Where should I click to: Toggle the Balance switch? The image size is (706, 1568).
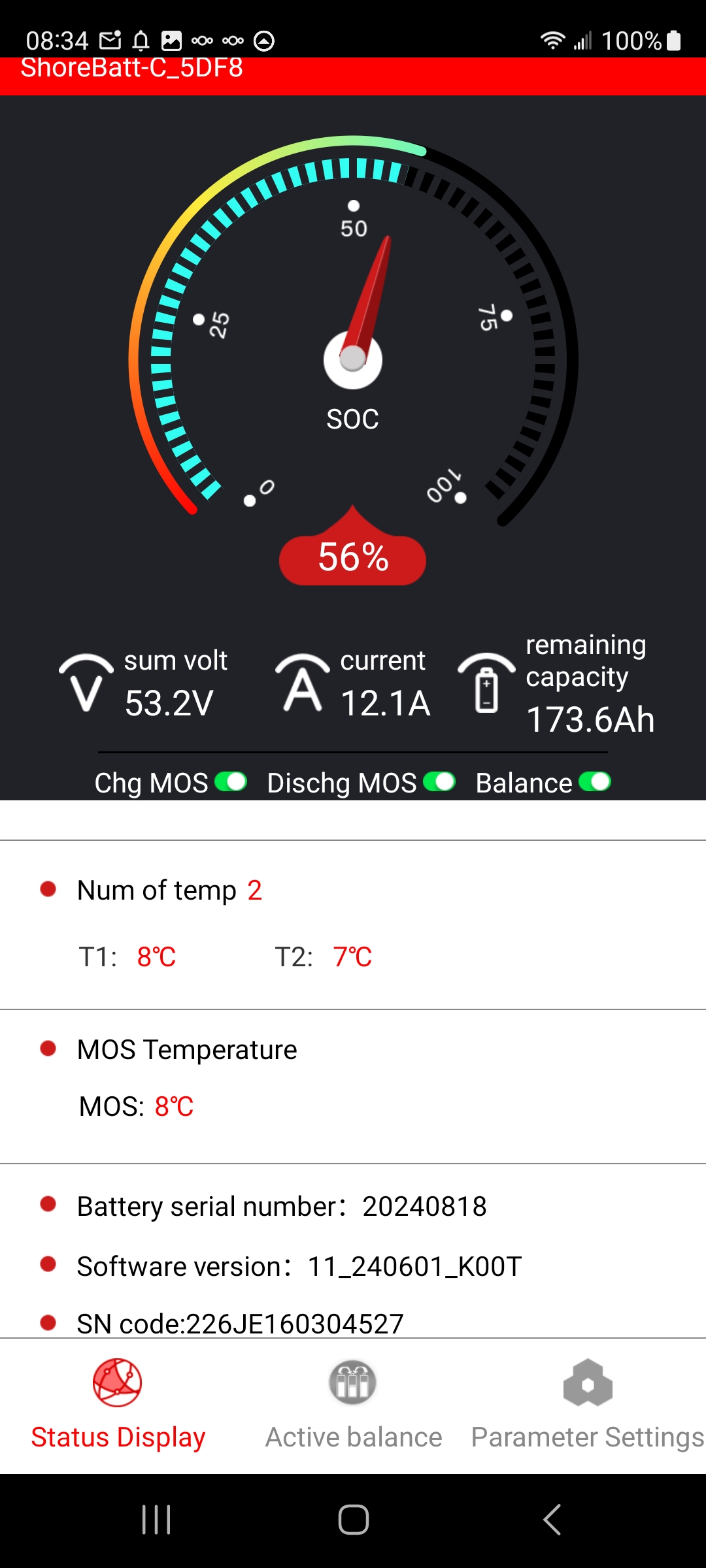[595, 782]
